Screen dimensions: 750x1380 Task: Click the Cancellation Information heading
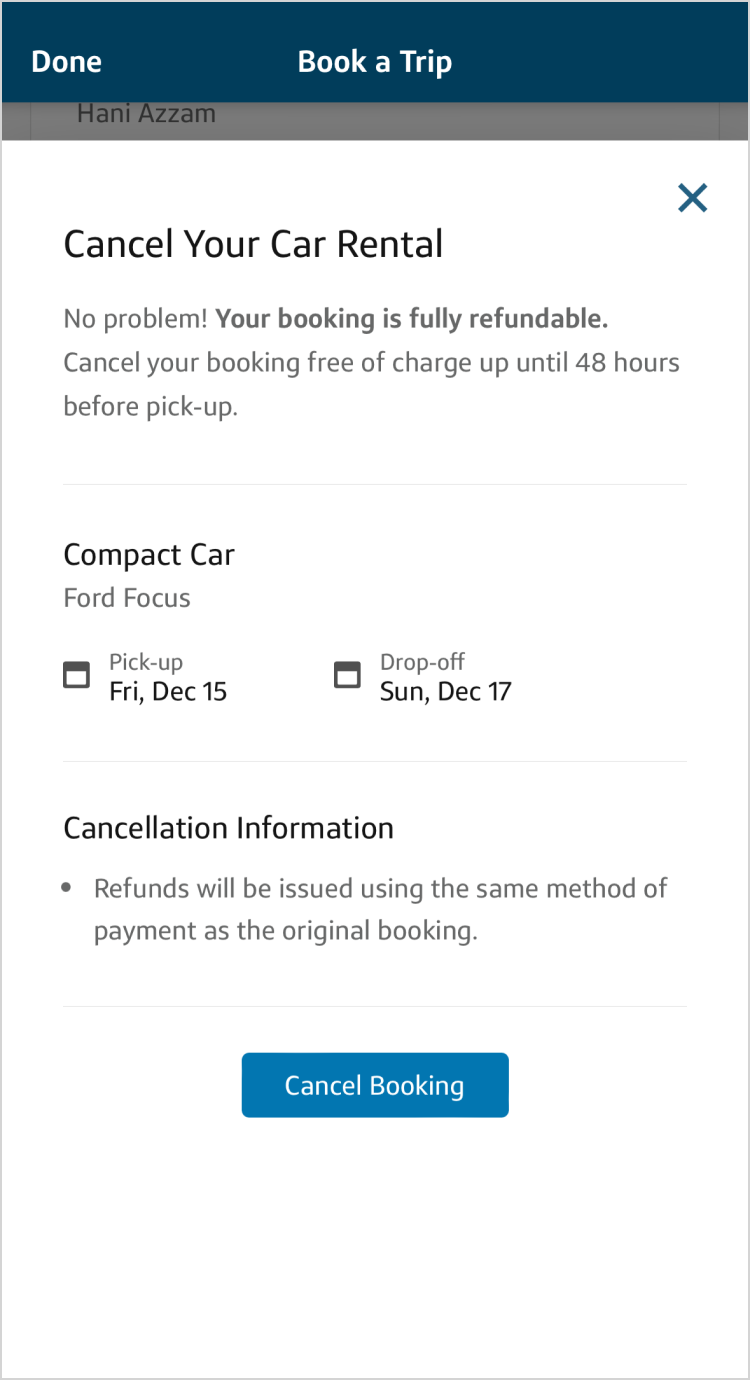tap(228, 827)
